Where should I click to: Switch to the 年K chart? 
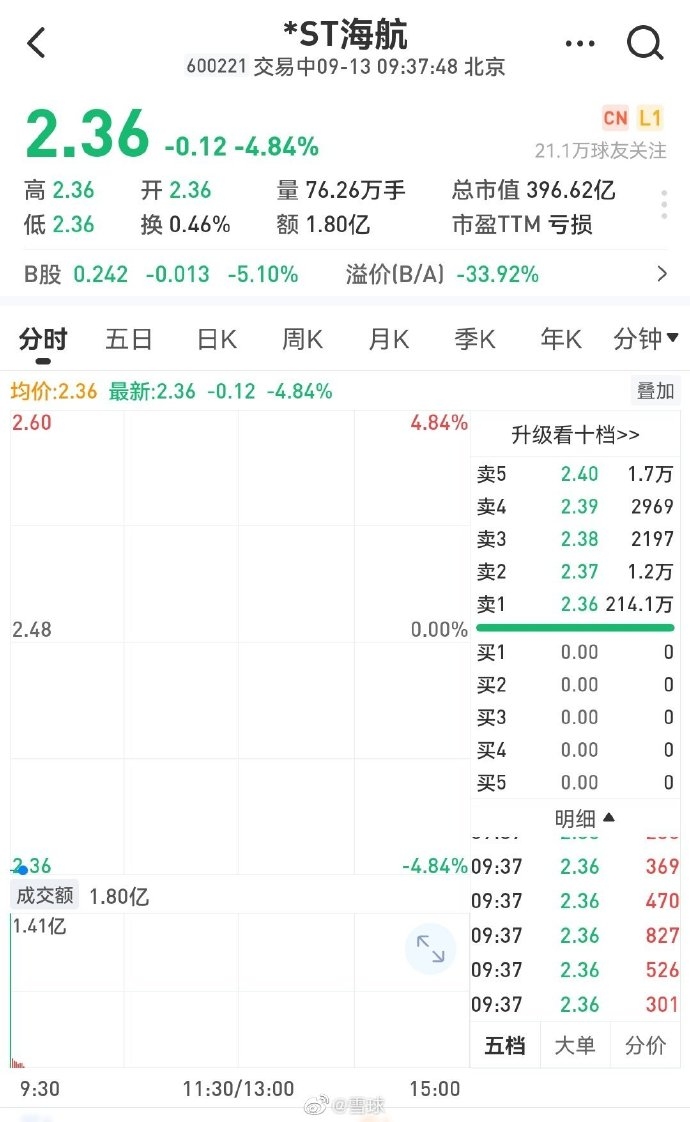click(561, 339)
